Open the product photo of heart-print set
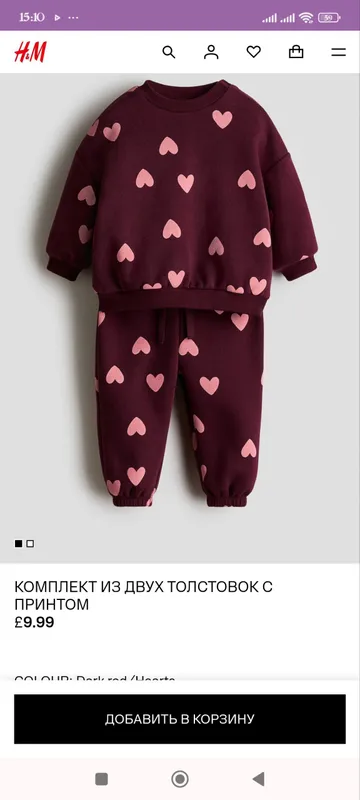The width and height of the screenshot is (360, 800). click(180, 318)
